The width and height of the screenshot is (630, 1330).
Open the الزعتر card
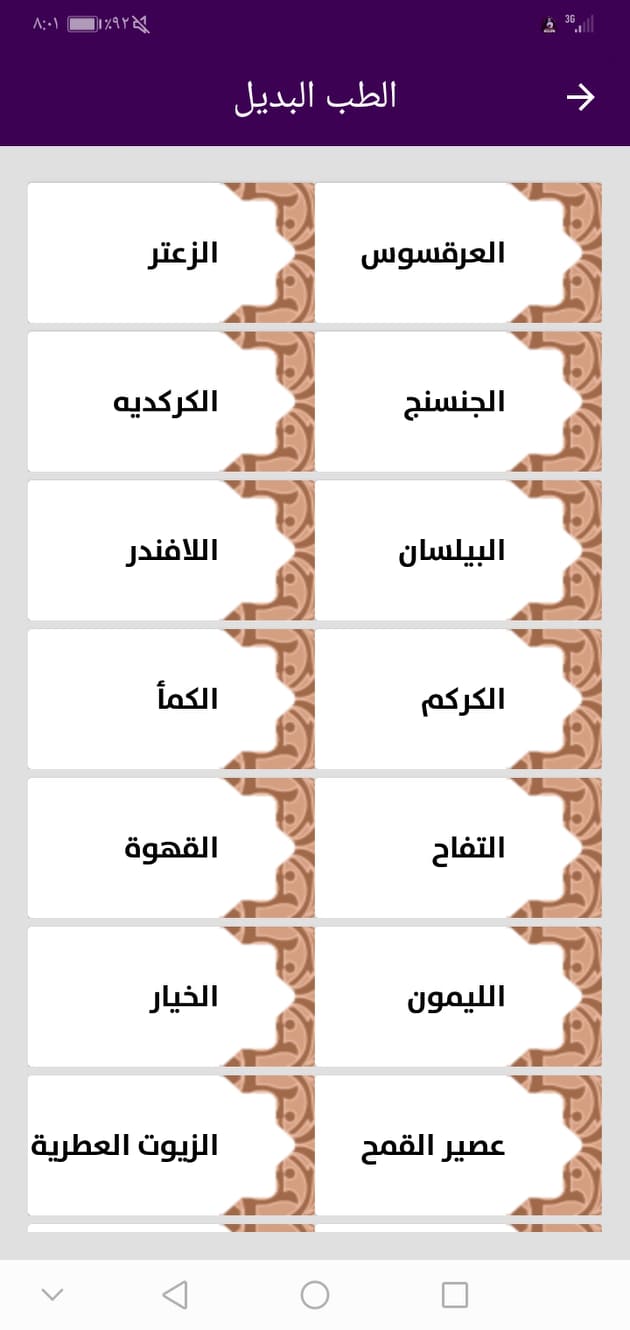171,252
